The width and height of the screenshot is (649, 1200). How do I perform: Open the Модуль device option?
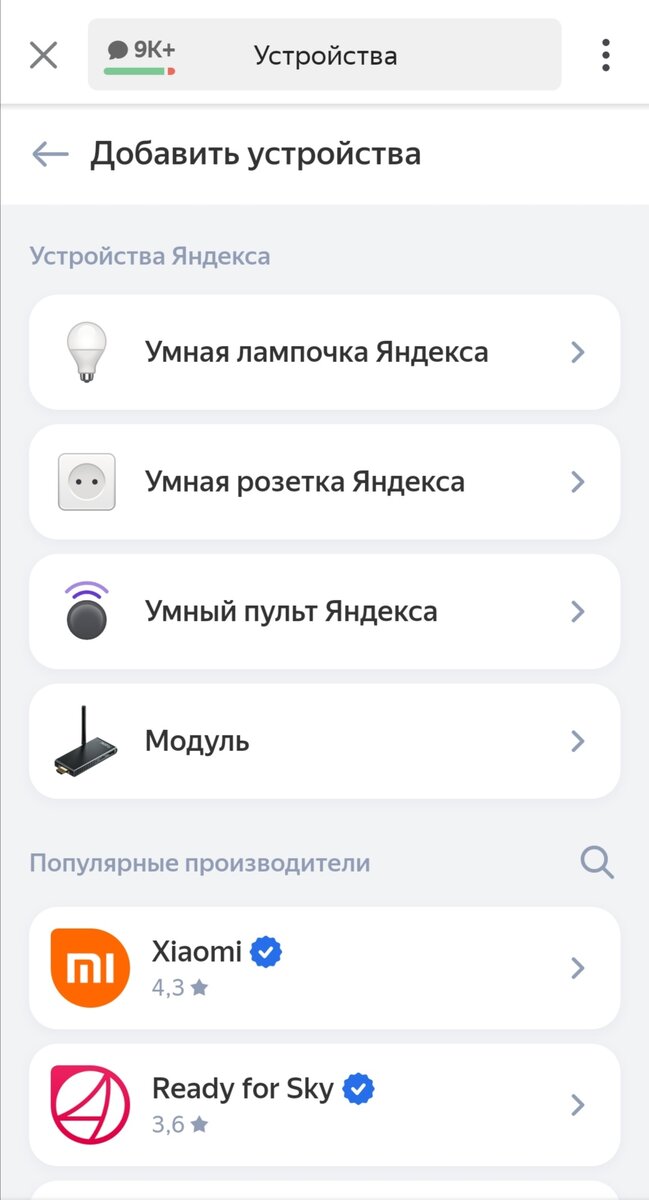pos(324,741)
